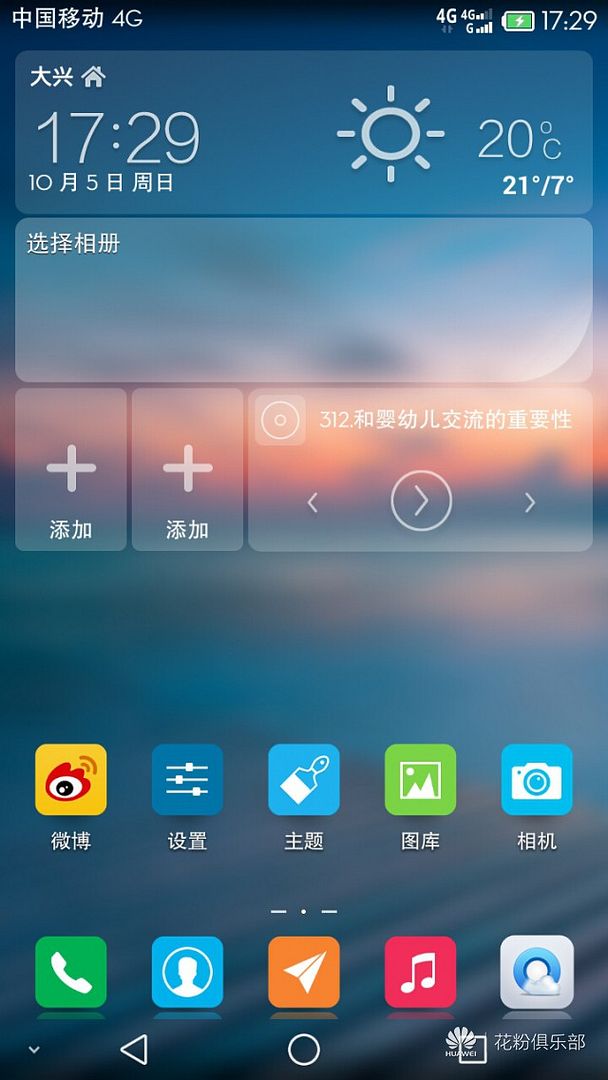The width and height of the screenshot is (608, 1080).
Task: Tap the 17:29 clock in the widget
Action: (117, 136)
